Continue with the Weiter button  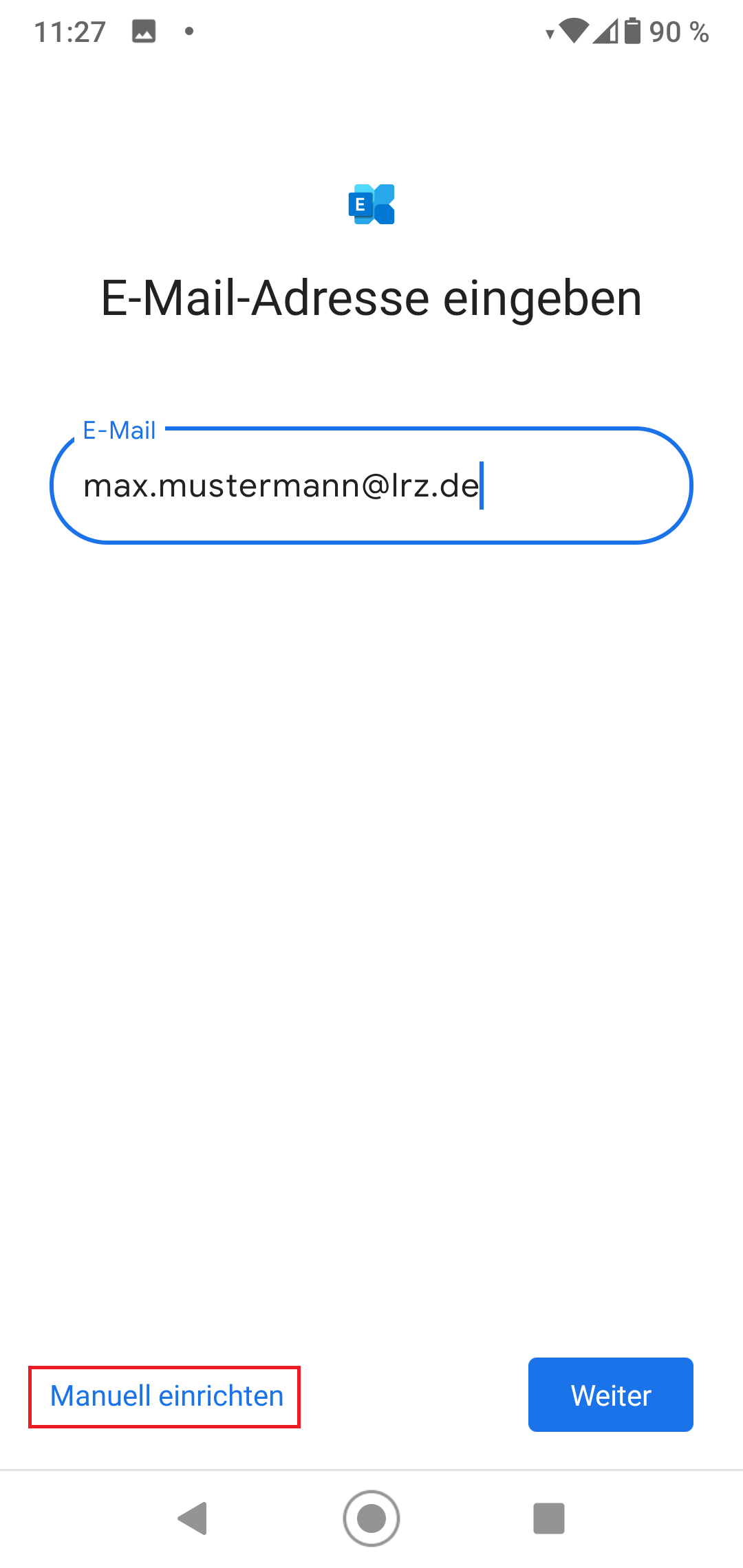pyautogui.click(x=610, y=1395)
